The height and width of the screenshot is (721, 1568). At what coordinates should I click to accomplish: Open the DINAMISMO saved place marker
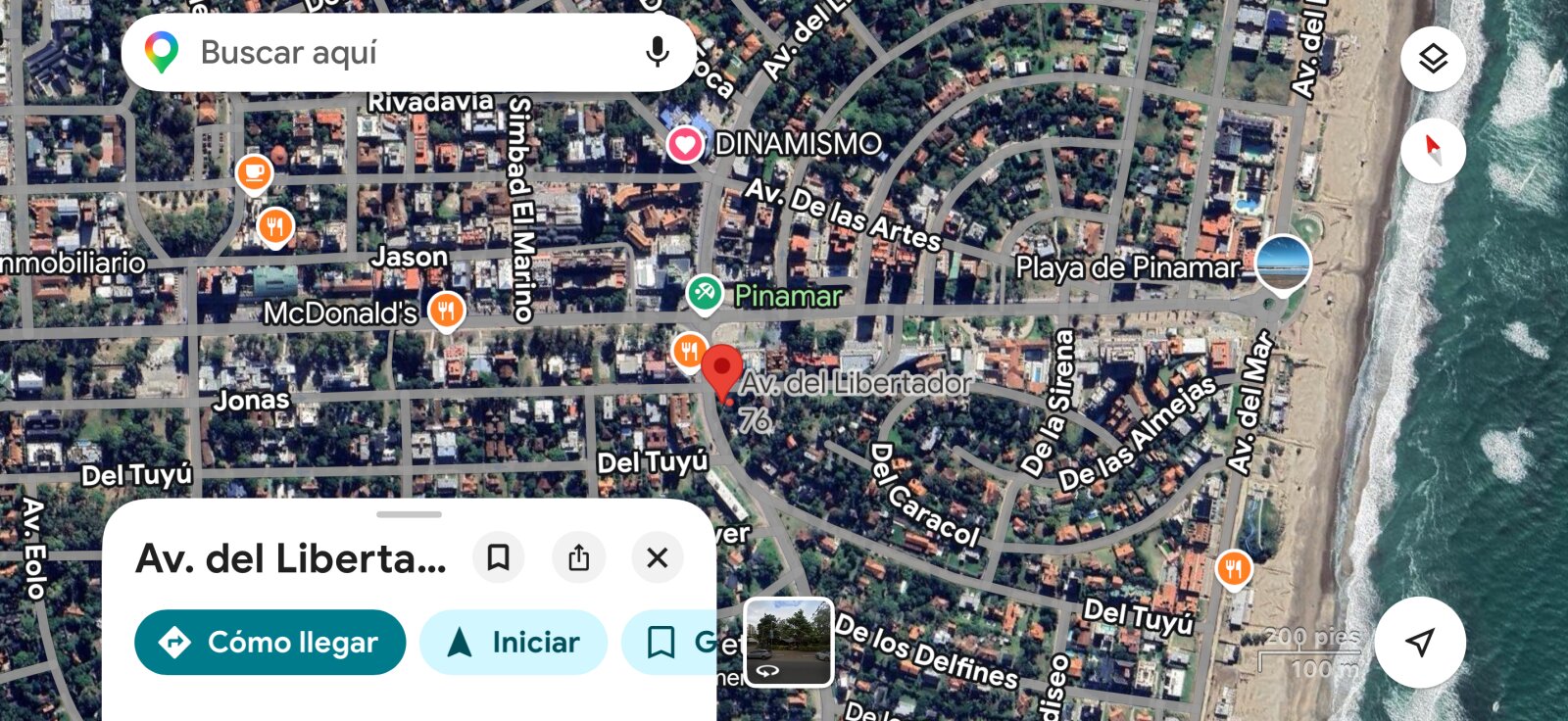(x=685, y=145)
